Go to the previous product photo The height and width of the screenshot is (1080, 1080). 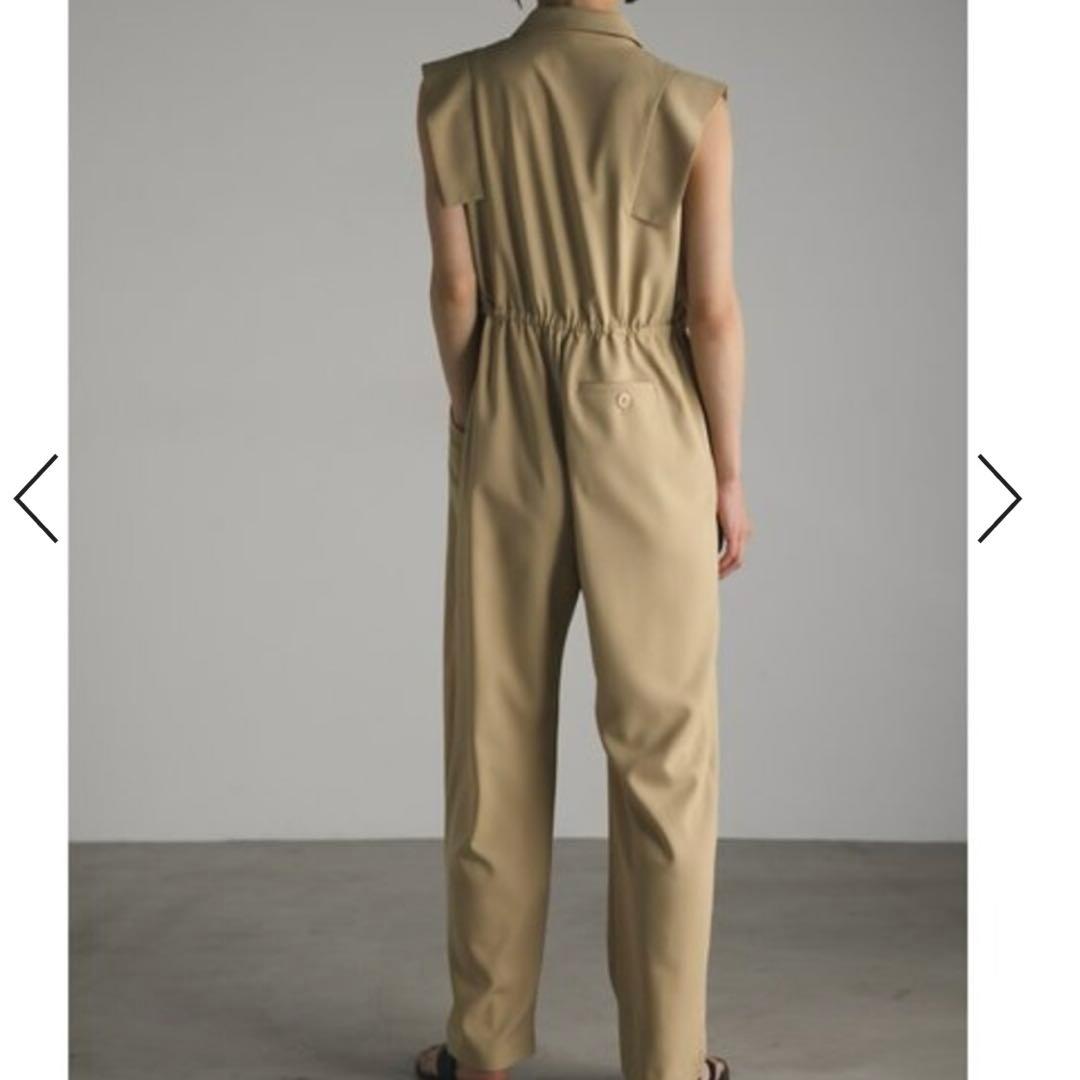(x=36, y=498)
